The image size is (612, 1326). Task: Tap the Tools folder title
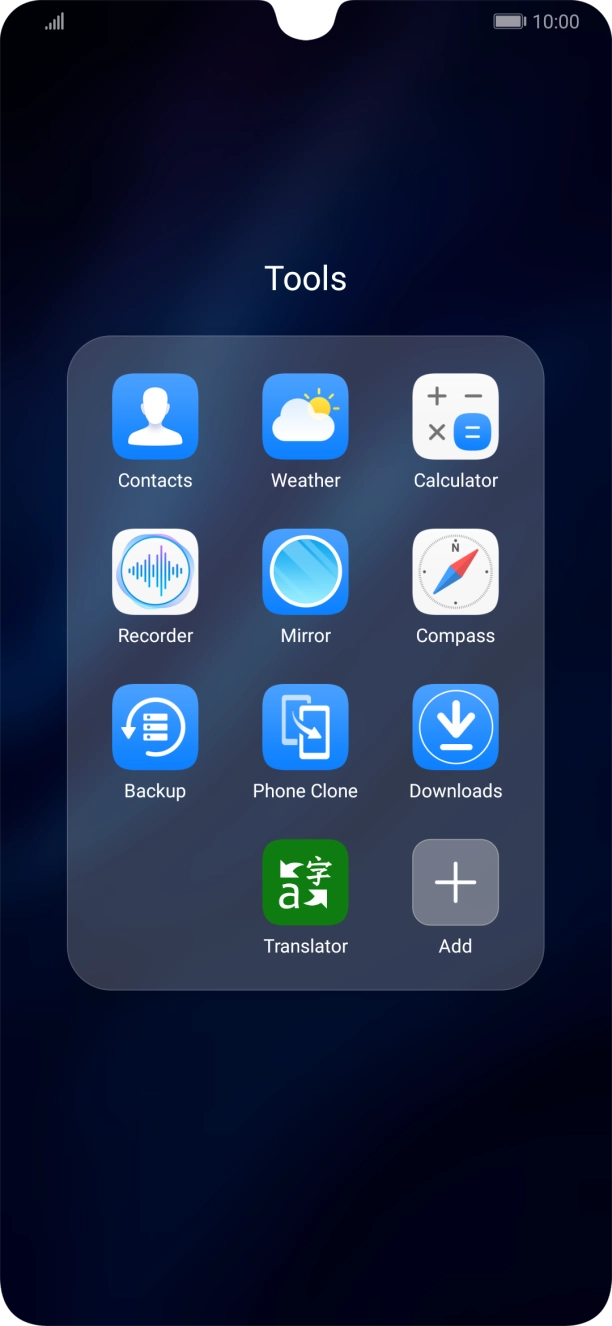(305, 278)
